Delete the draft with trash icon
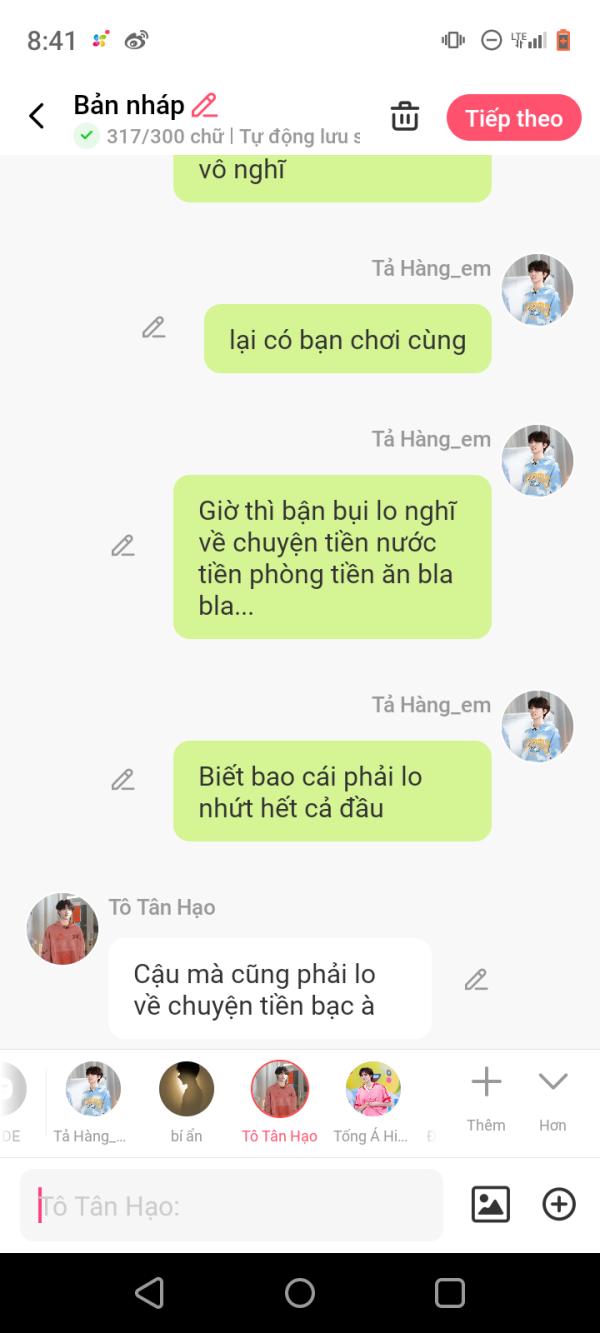The height and width of the screenshot is (1333, 600). (405, 116)
